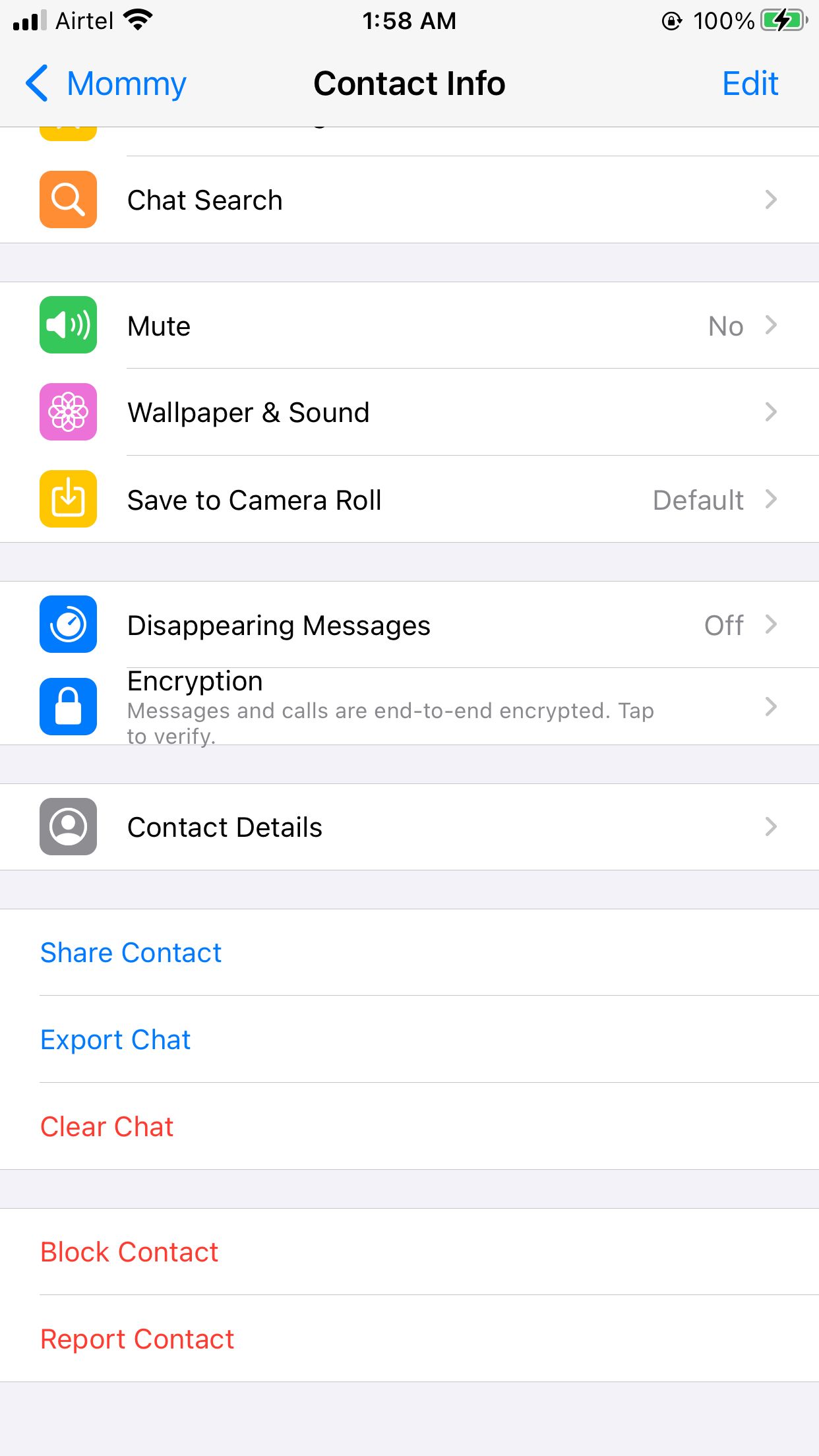The image size is (819, 1456).
Task: Tap the green Mute speaker icon
Action: click(x=67, y=325)
